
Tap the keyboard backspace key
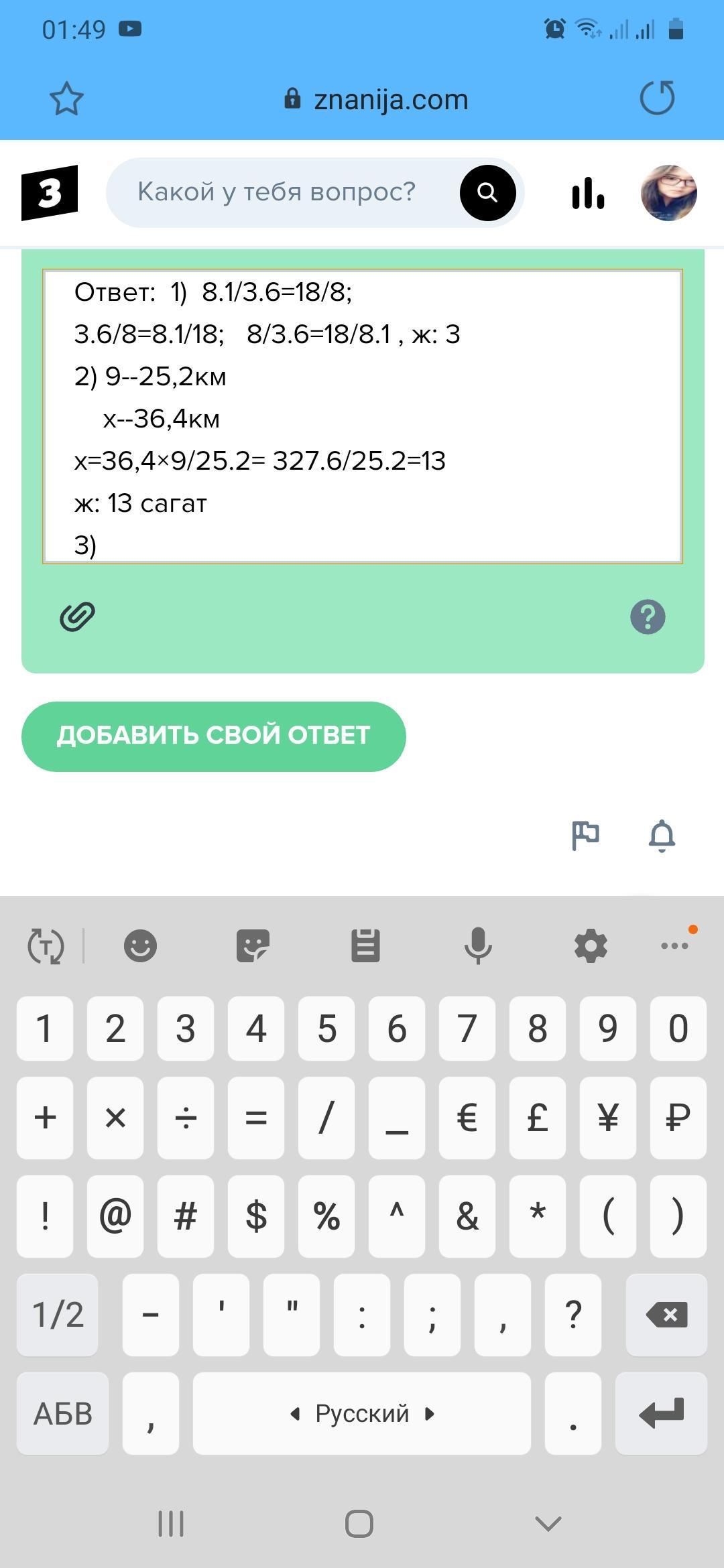(x=666, y=1315)
